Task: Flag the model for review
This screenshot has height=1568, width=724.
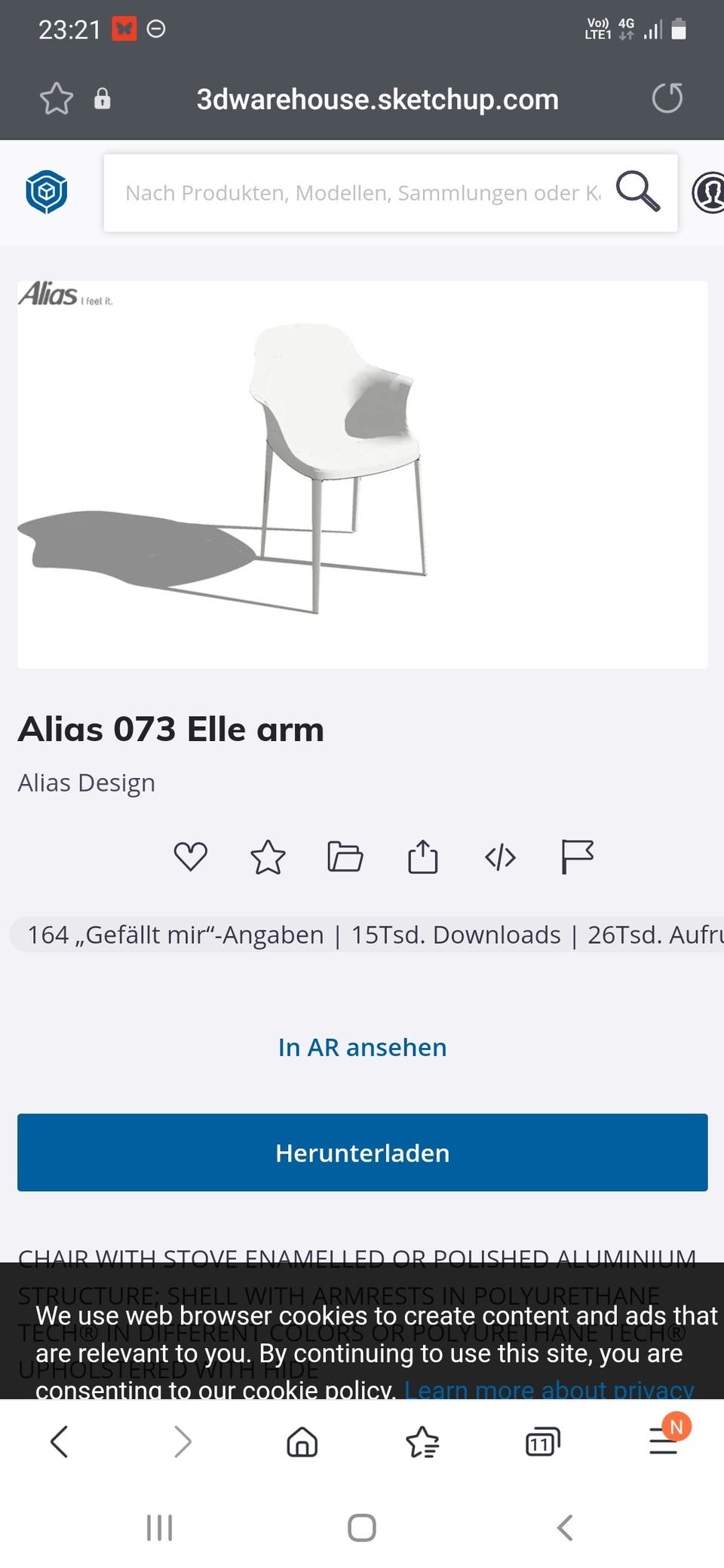Action: [x=578, y=857]
